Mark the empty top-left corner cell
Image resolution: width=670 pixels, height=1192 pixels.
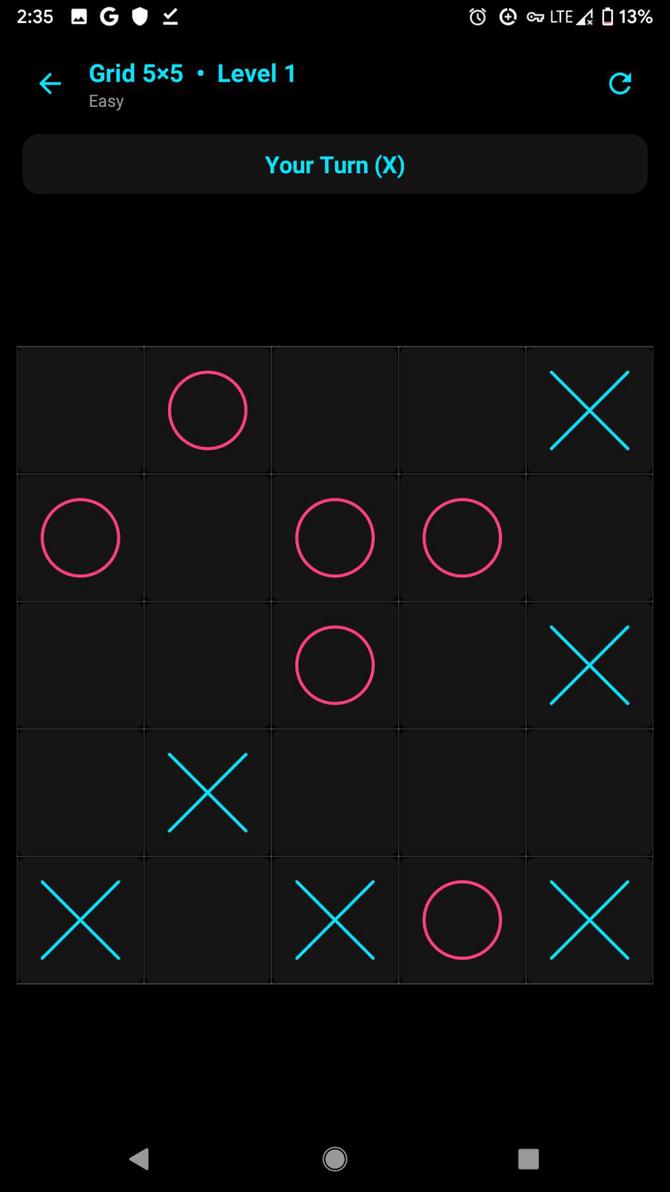pos(80,410)
